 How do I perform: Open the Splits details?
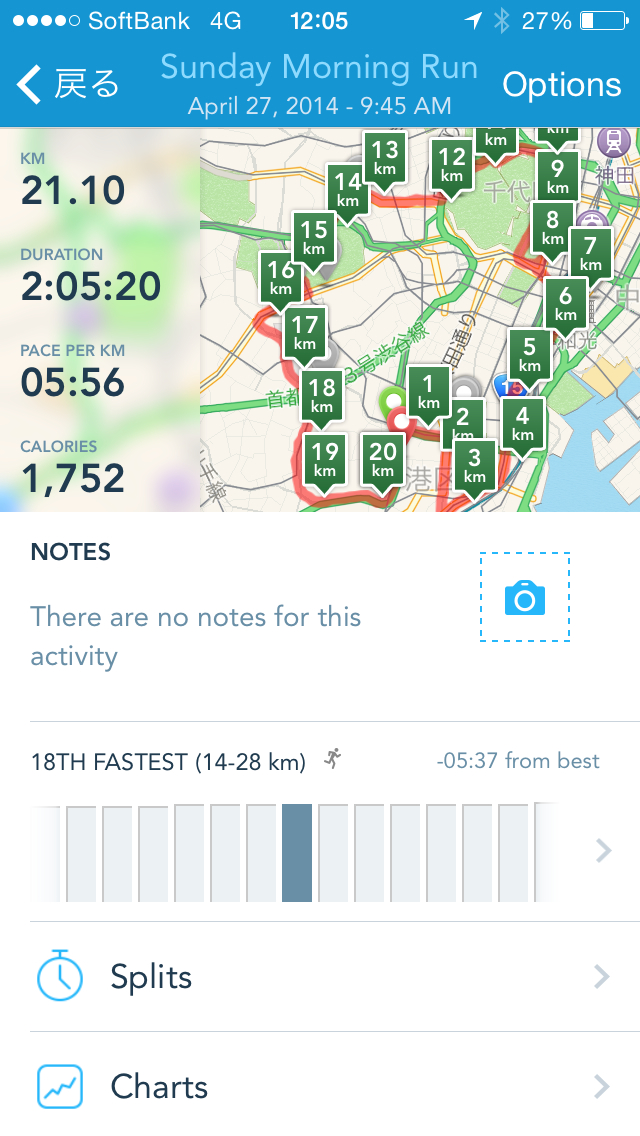point(320,977)
